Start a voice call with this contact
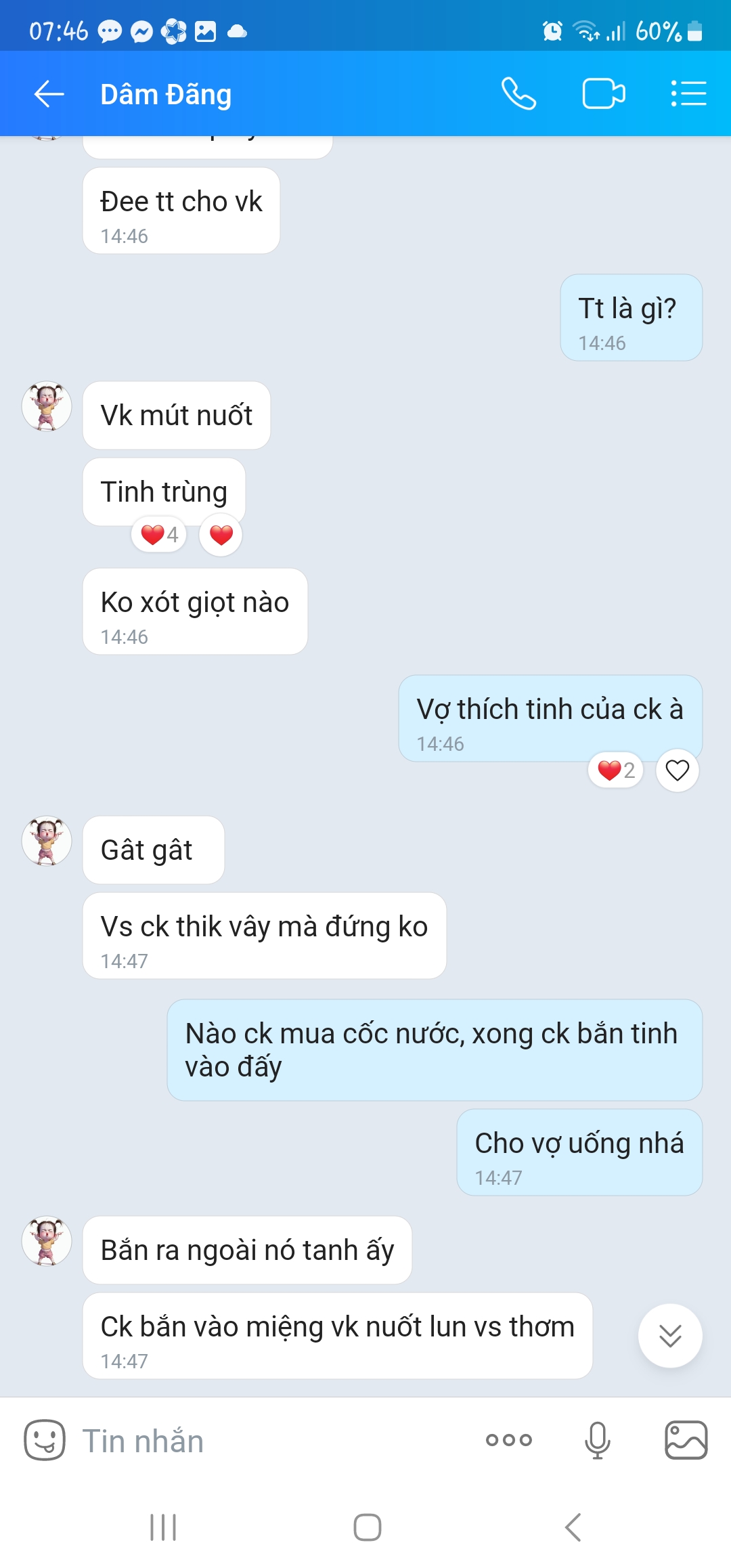 click(518, 94)
